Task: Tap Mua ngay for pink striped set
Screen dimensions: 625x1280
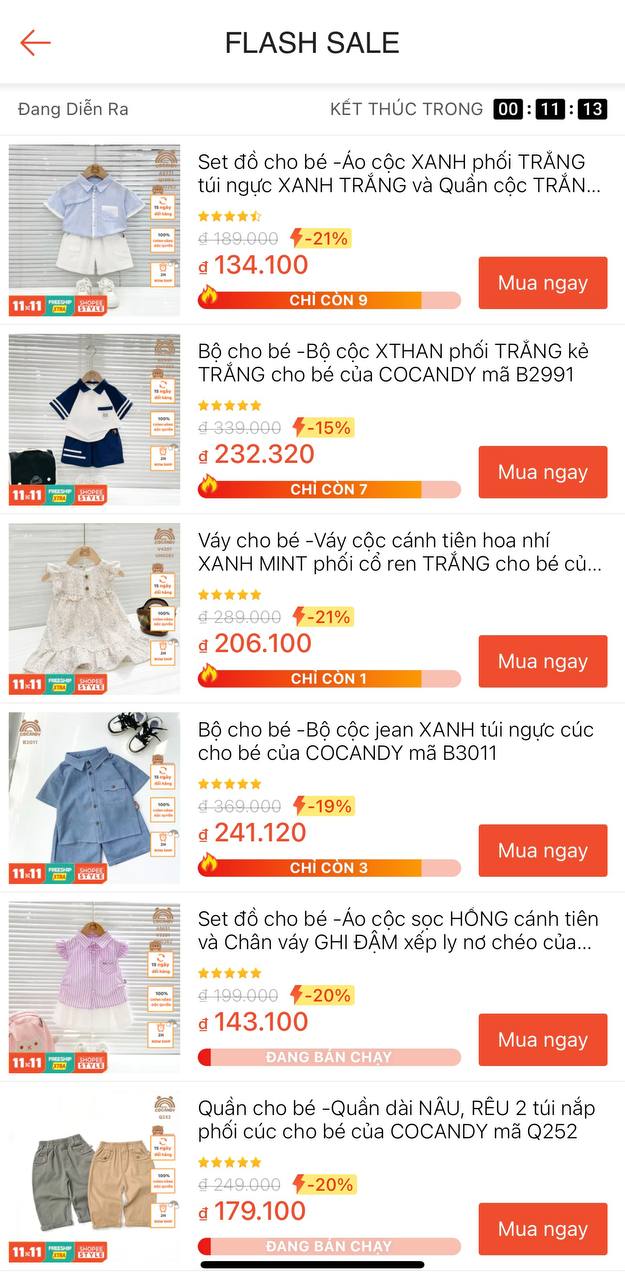Action: 542,1040
